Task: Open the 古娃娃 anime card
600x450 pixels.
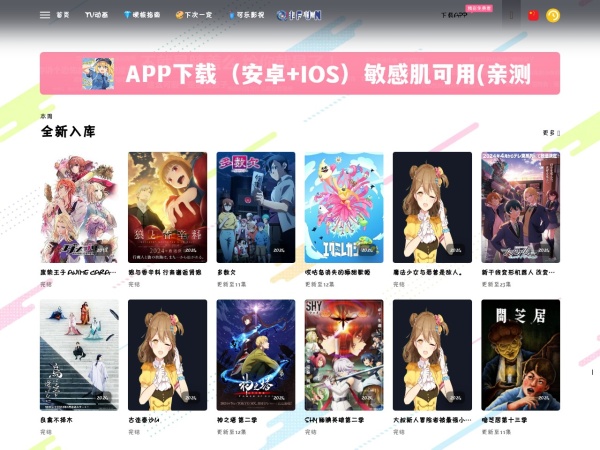Action: coord(168,355)
